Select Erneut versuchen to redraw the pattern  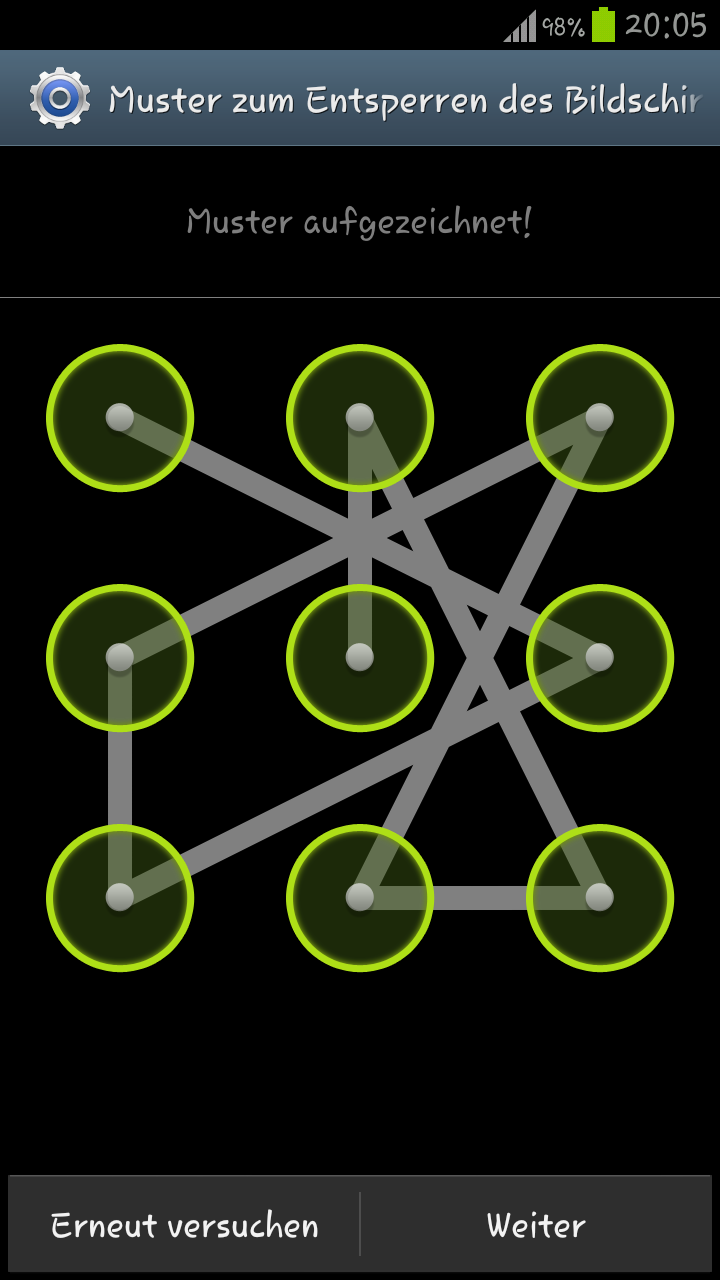tap(185, 1225)
